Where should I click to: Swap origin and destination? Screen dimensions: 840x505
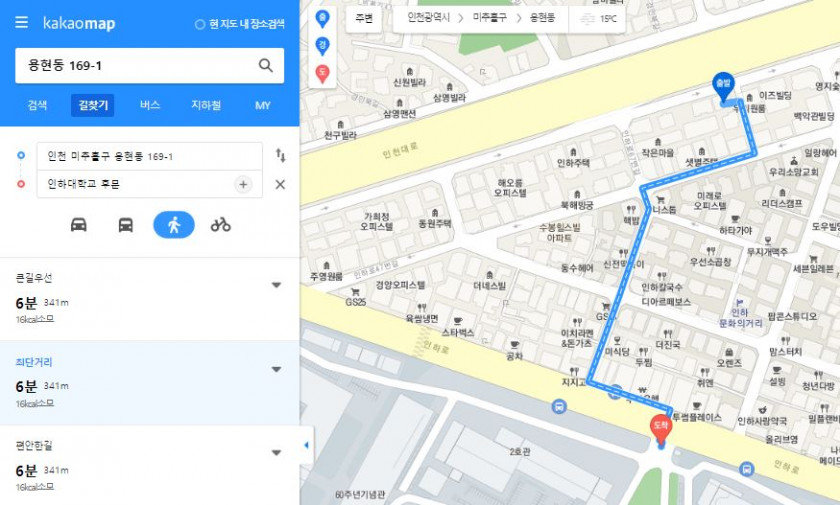pyautogui.click(x=281, y=156)
